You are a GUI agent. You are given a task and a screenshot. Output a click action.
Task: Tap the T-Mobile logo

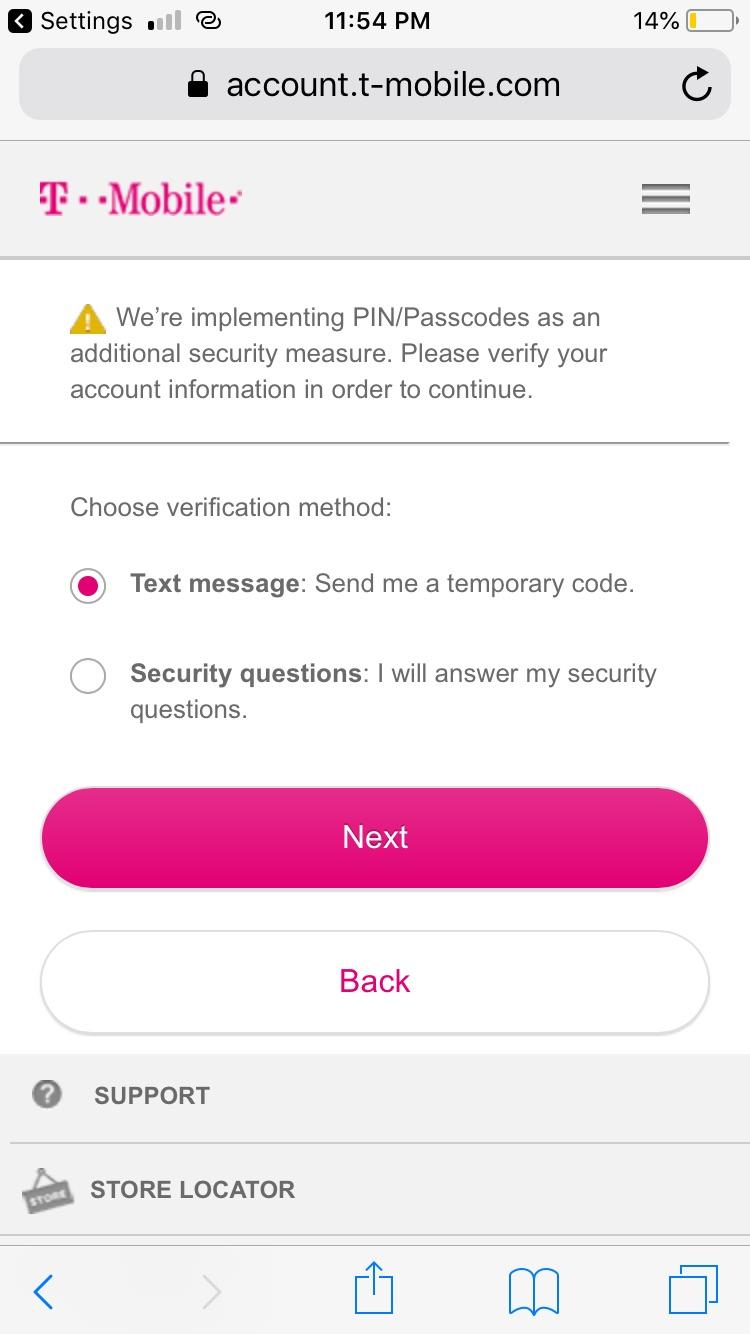[x=140, y=198]
